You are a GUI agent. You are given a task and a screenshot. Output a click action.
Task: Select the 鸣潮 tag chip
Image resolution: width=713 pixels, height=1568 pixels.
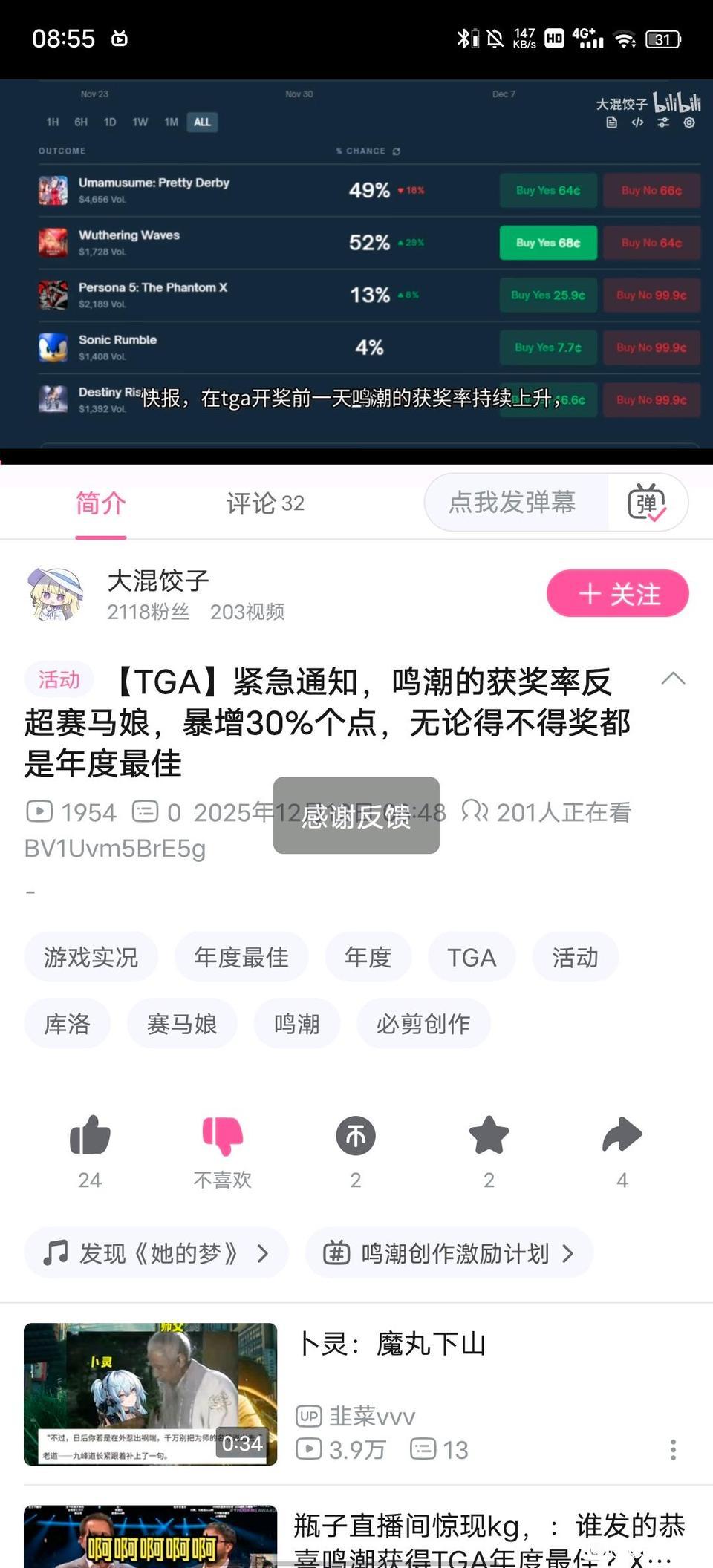(296, 1024)
